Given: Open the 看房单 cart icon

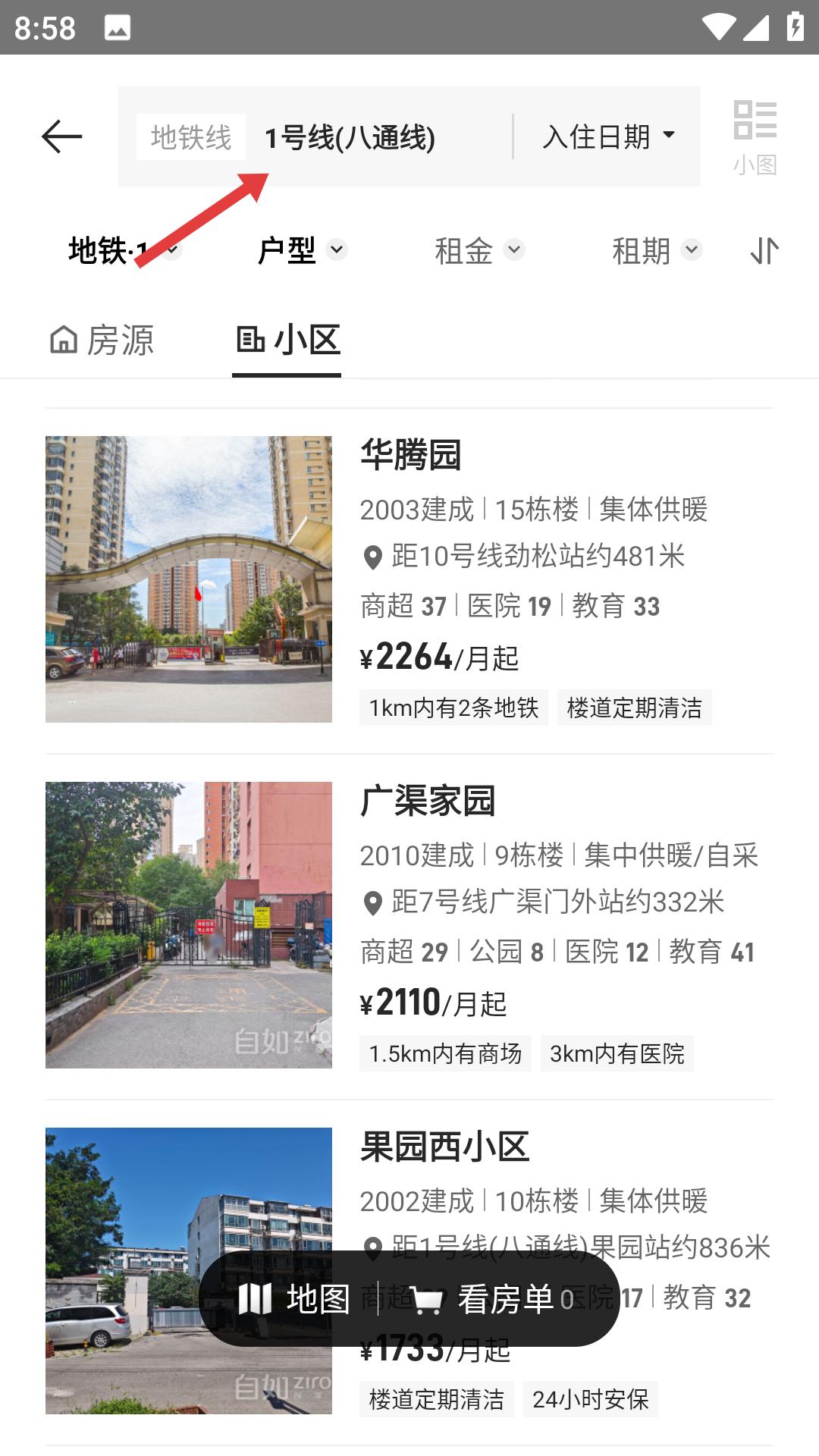Looking at the screenshot, I should pos(429,1298).
